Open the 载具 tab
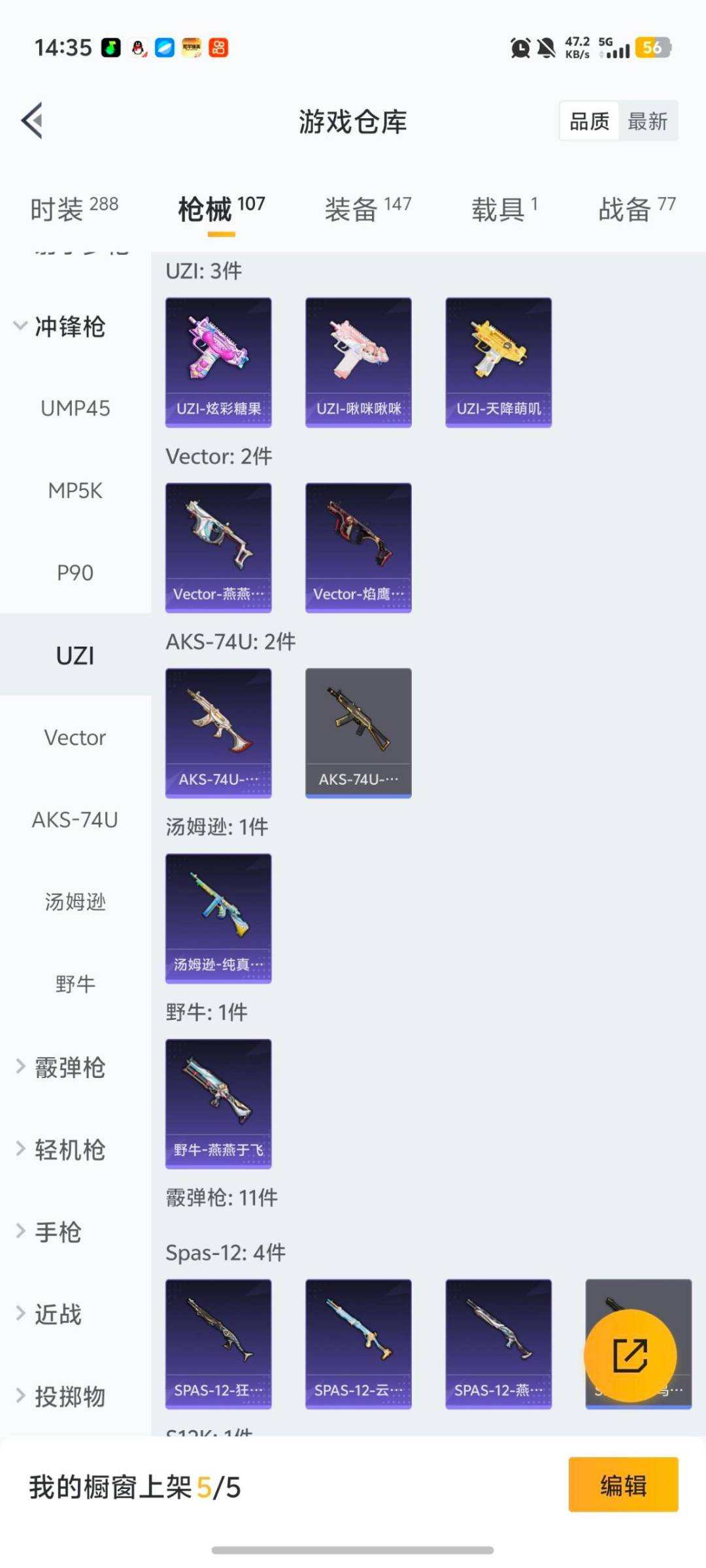 click(504, 209)
